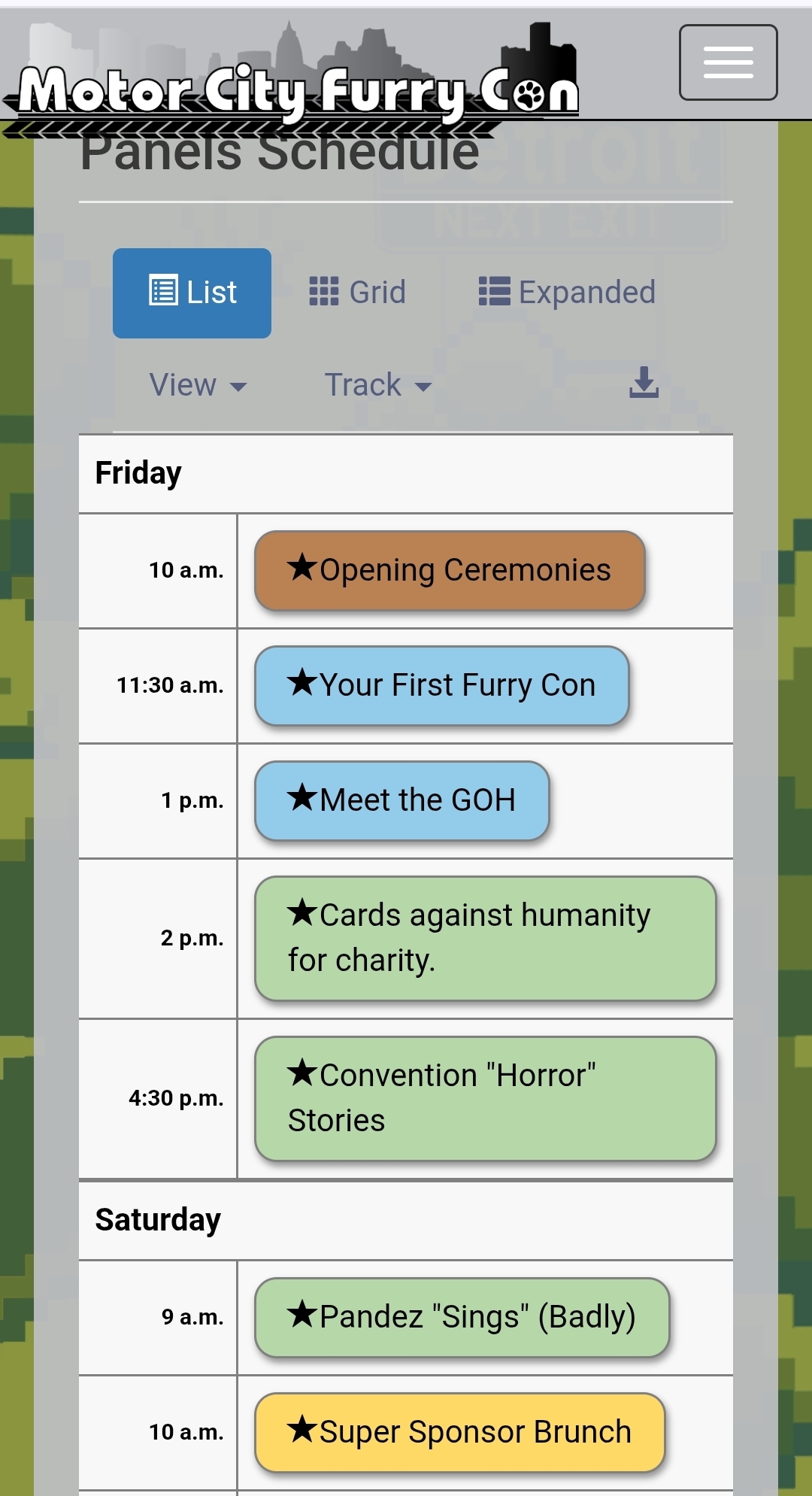Open the Super Sponsor Brunch event
Image resolution: width=812 pixels, height=1496 pixels.
tap(459, 1433)
